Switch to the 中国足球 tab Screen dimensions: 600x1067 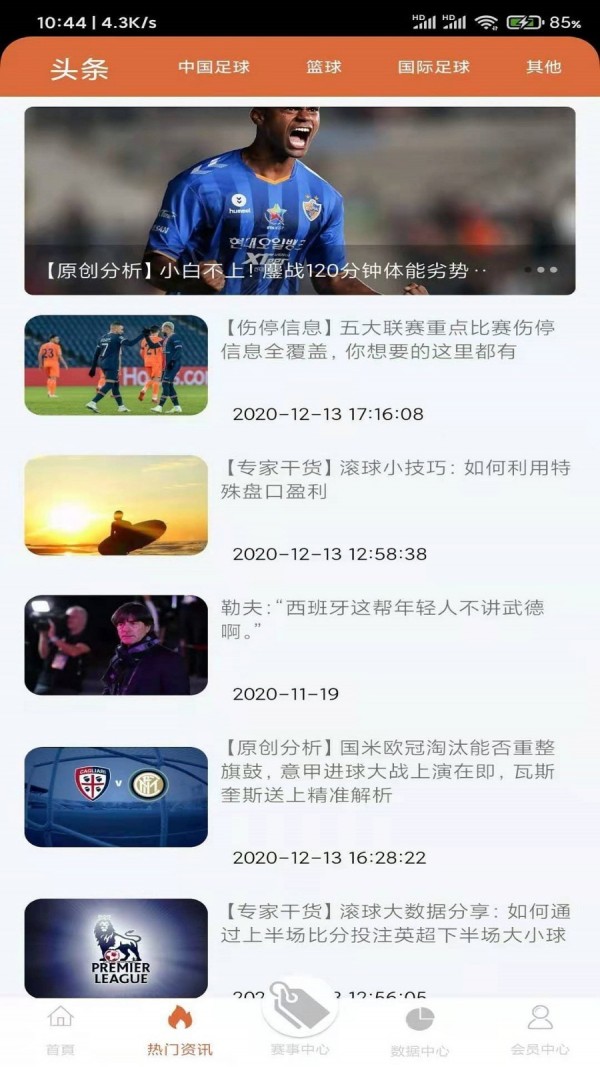tap(214, 68)
